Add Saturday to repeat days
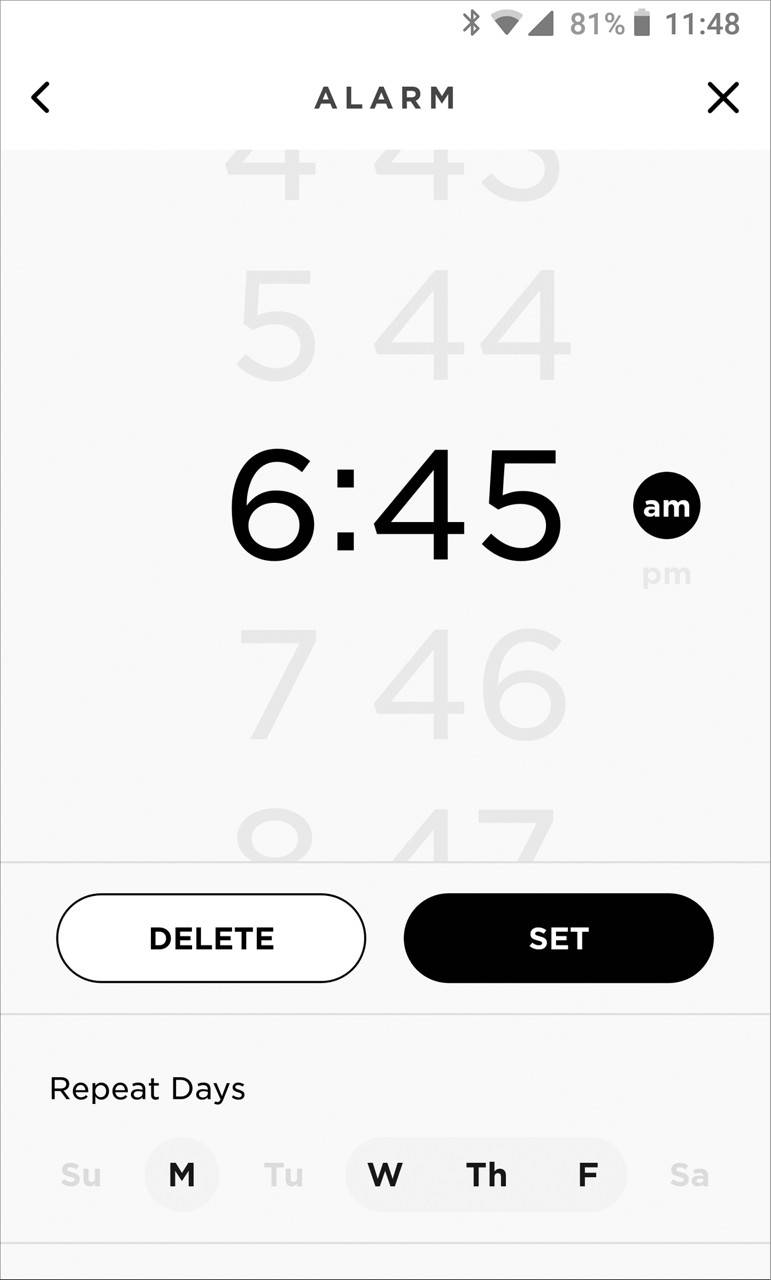Viewport: 771px width, 1280px height. click(x=689, y=1174)
